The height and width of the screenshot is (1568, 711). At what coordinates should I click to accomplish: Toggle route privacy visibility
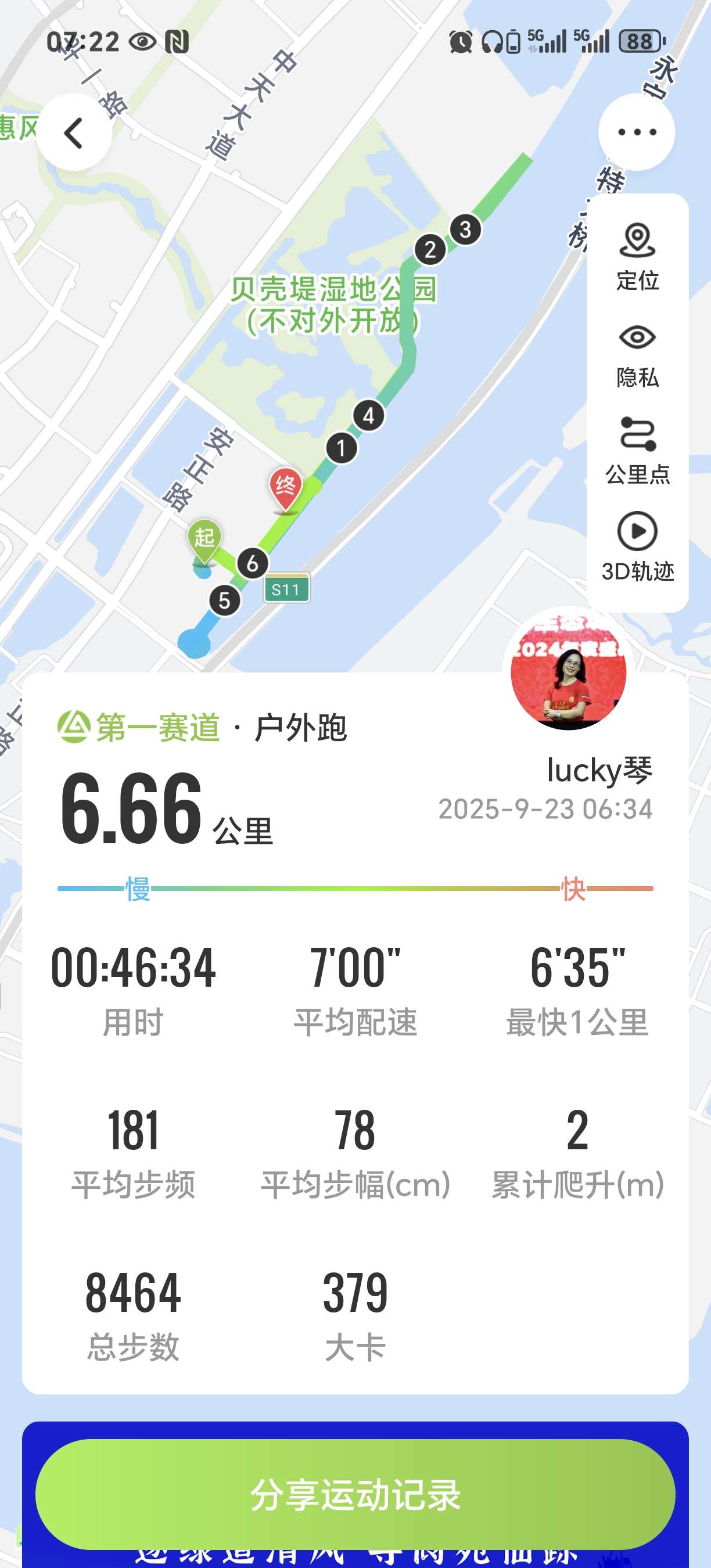[637, 340]
